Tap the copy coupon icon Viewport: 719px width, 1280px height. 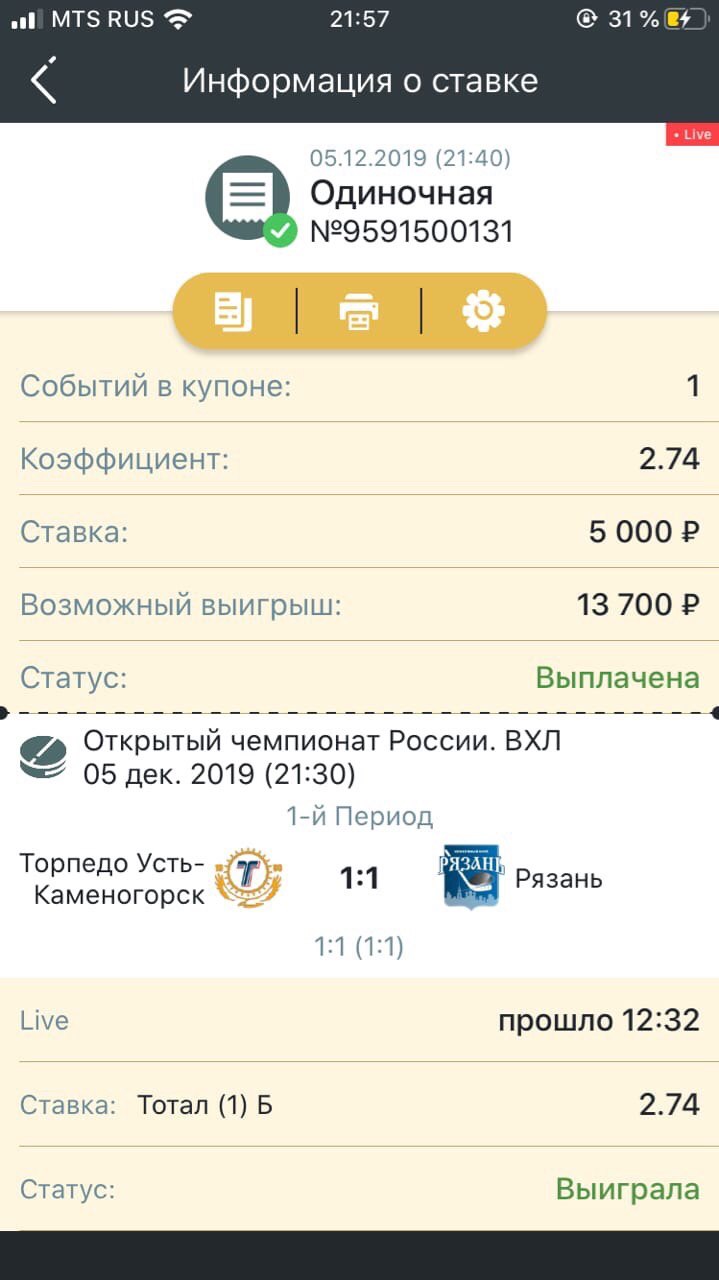233,312
